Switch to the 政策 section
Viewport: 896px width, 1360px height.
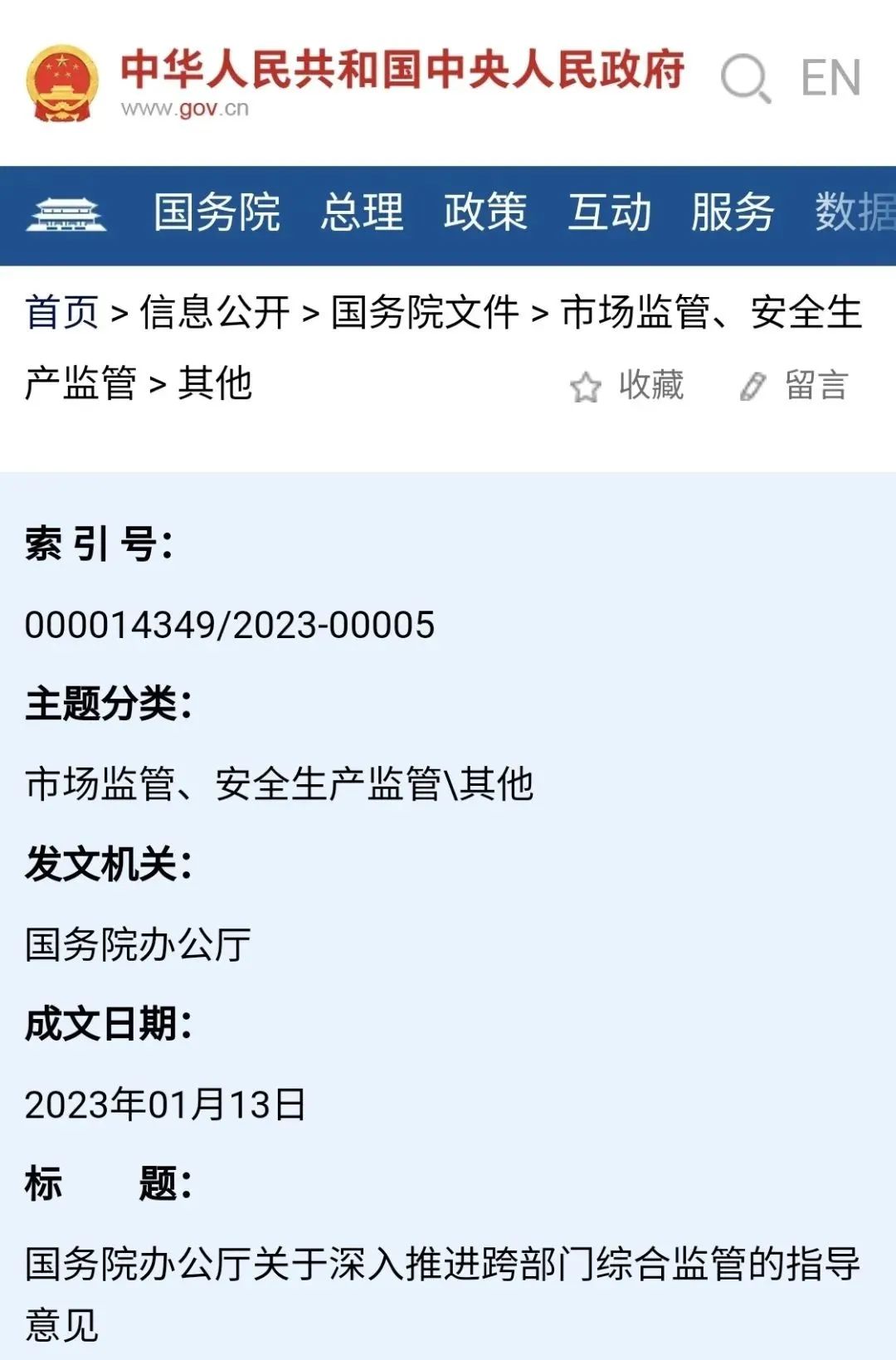pos(485,212)
